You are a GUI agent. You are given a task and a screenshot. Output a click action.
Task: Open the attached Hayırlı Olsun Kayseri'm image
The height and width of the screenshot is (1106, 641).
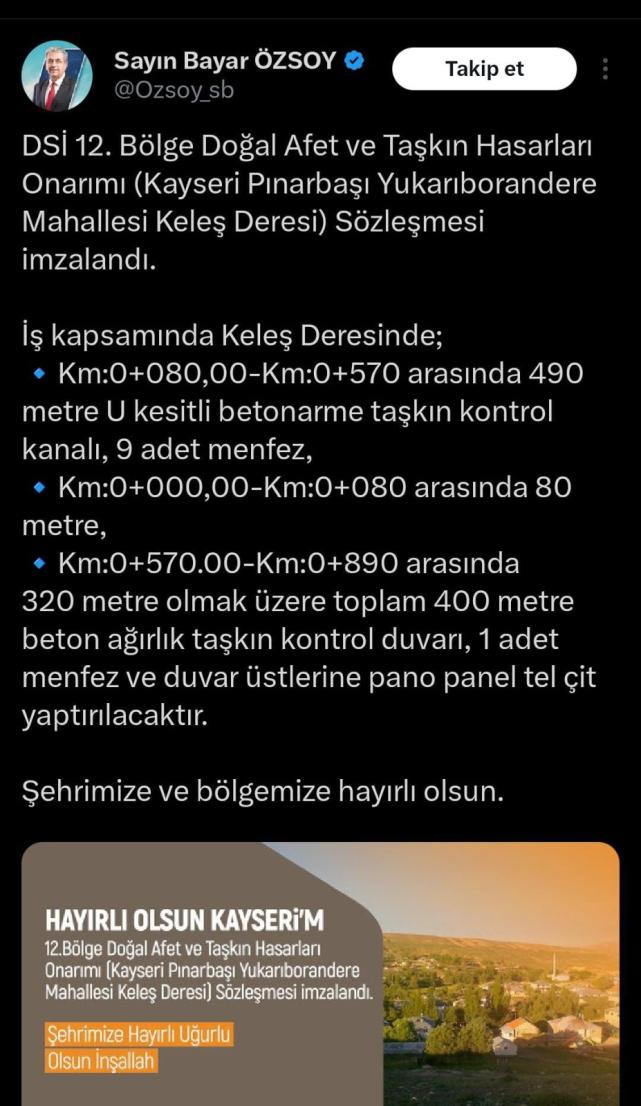(320, 974)
